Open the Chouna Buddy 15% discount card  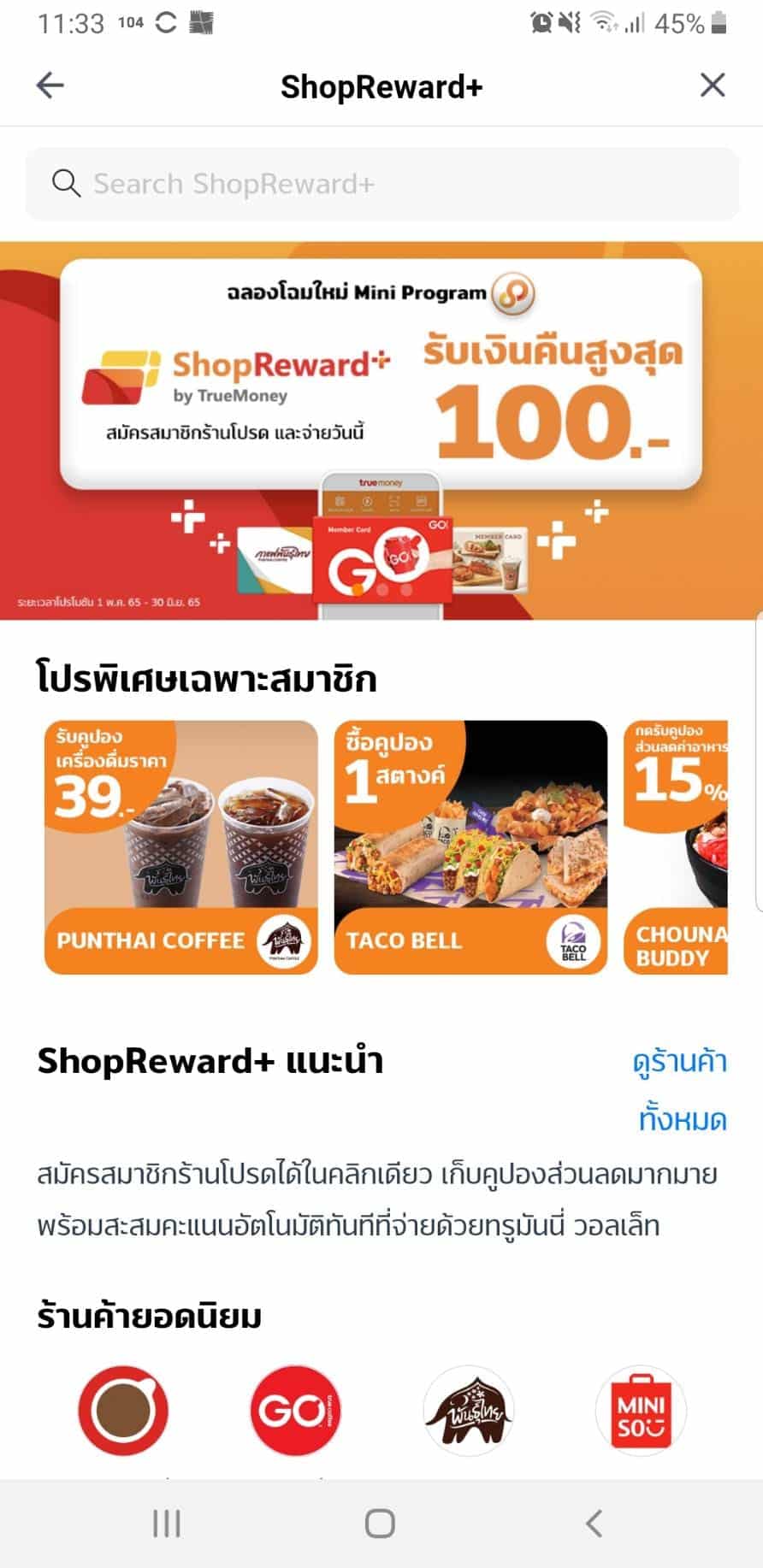pos(676,847)
